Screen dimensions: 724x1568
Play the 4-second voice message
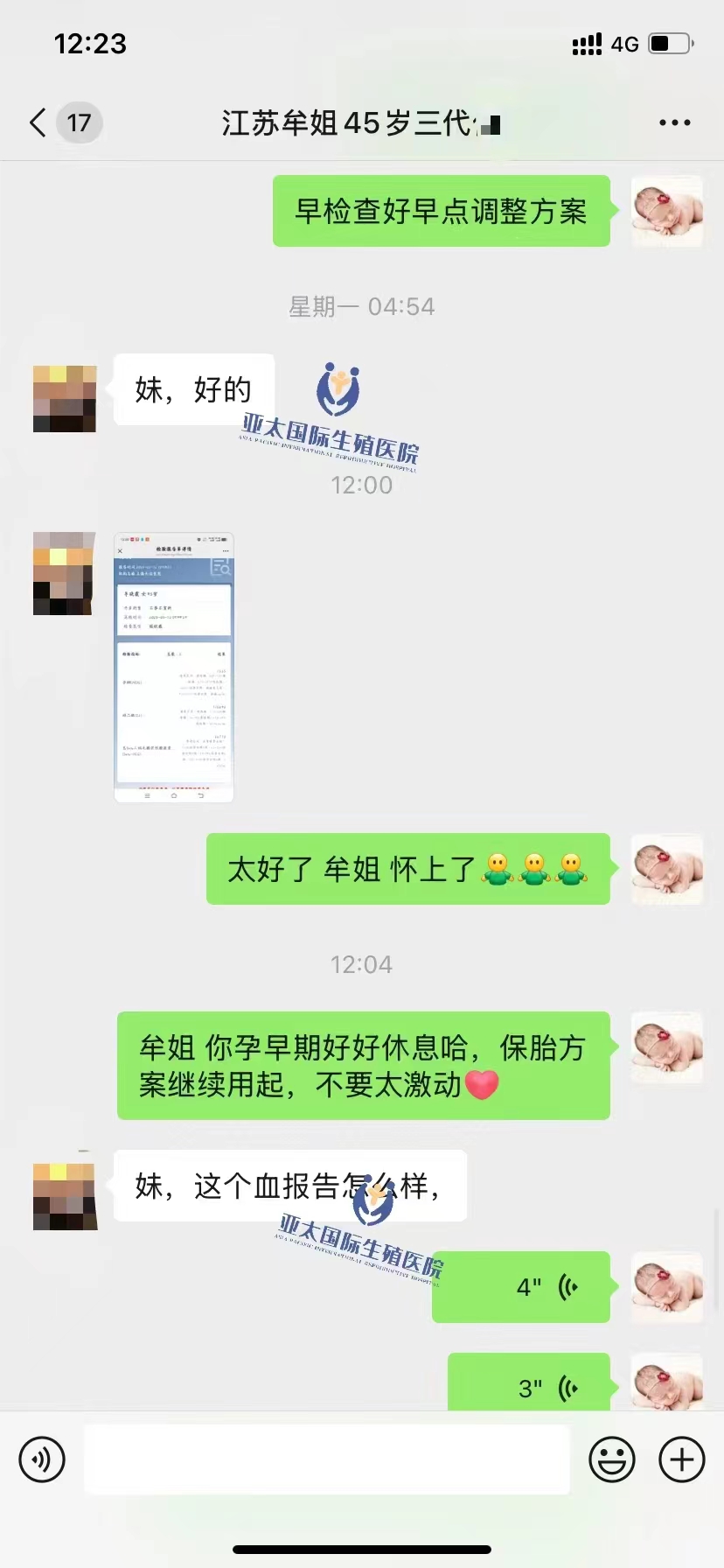[521, 1286]
